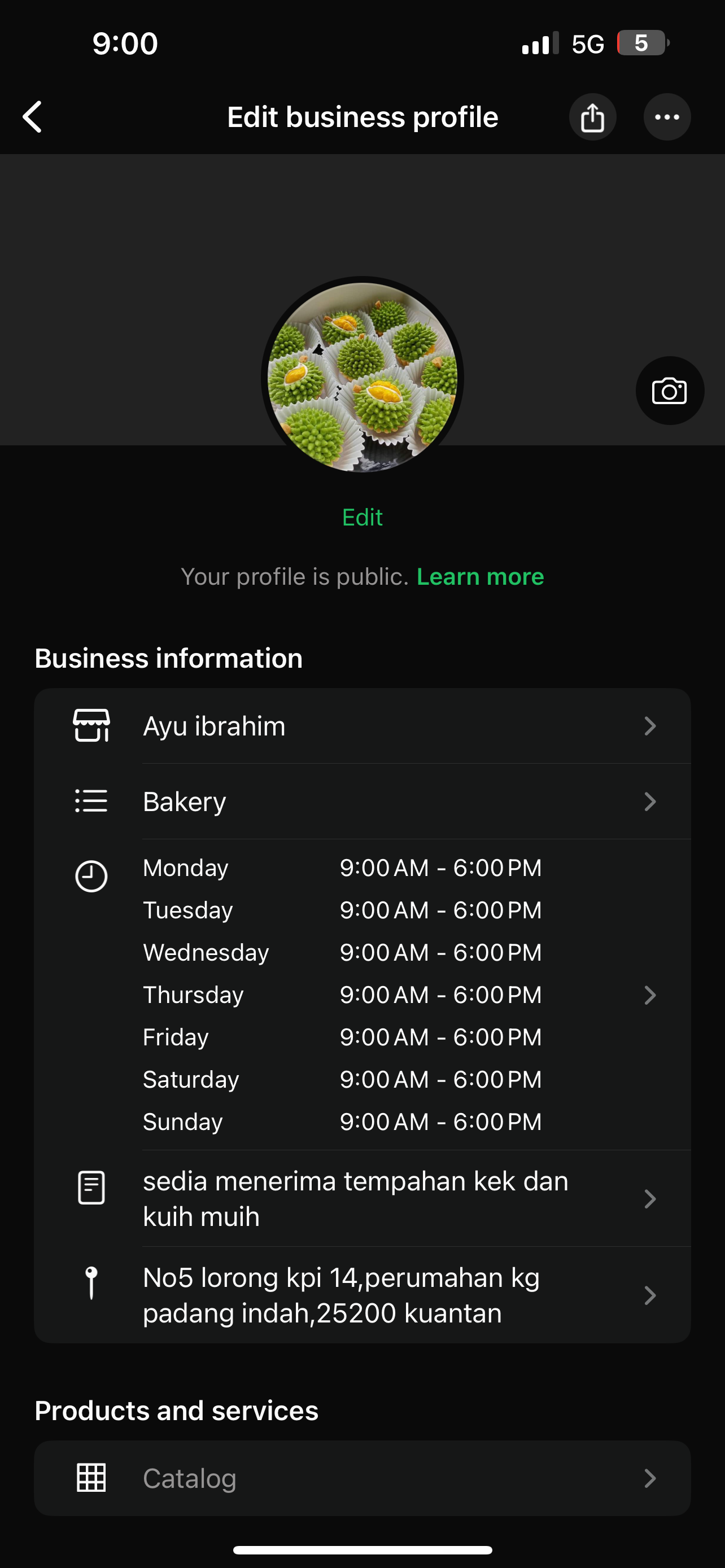View the durian cake profile photo
This screenshot has height=1568, width=725.
point(362,377)
